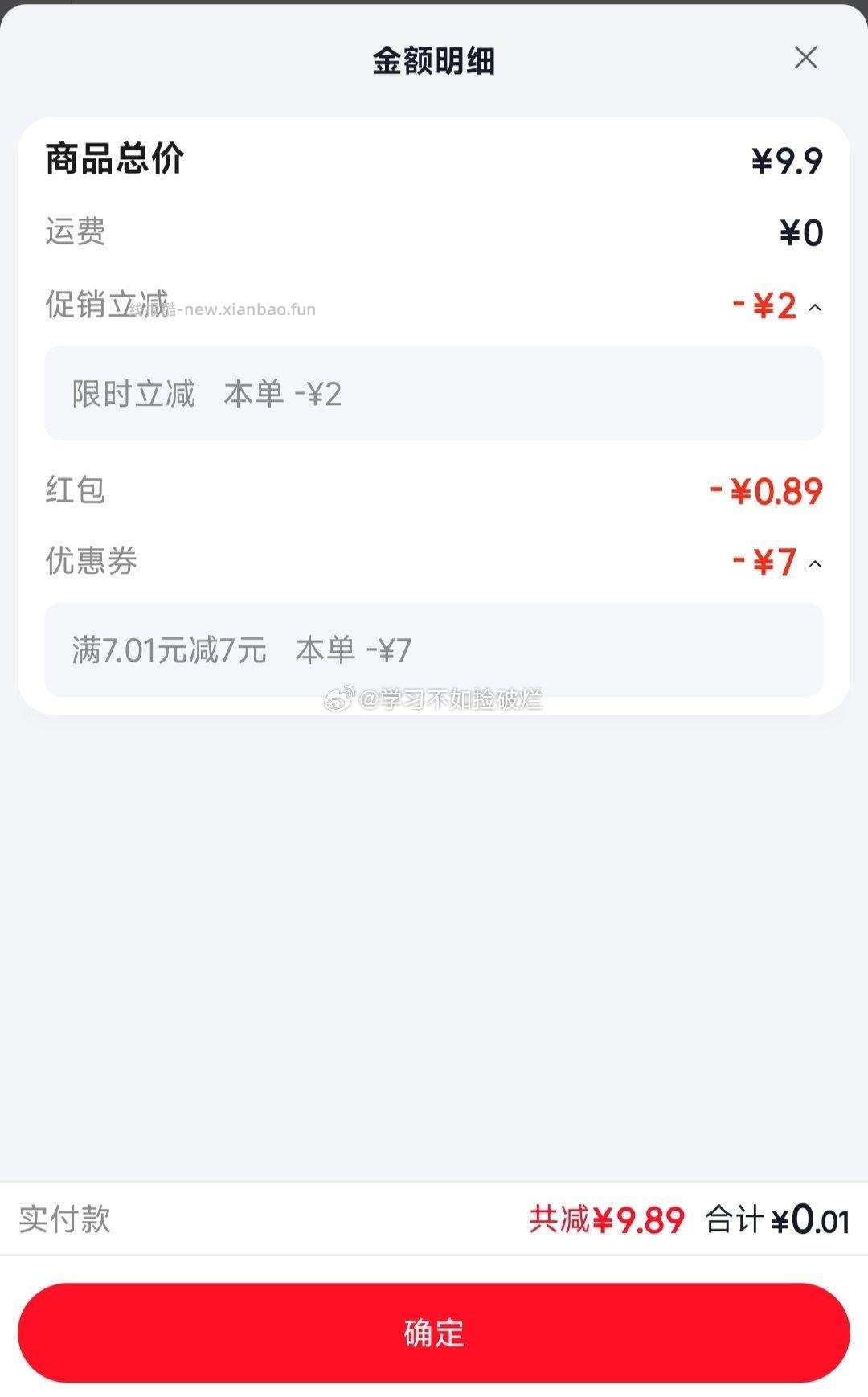The image size is (868, 1397).
Task: Click the 红包 red packet label
Action: (76, 492)
